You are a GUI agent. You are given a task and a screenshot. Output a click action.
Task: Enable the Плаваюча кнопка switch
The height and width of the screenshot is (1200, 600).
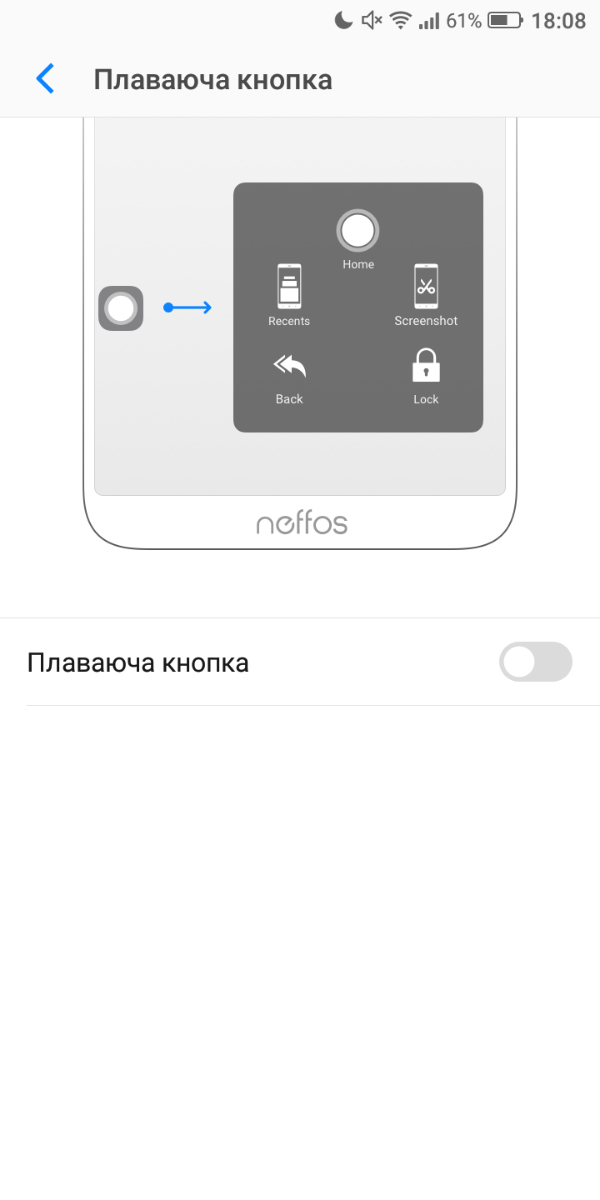[536, 662]
